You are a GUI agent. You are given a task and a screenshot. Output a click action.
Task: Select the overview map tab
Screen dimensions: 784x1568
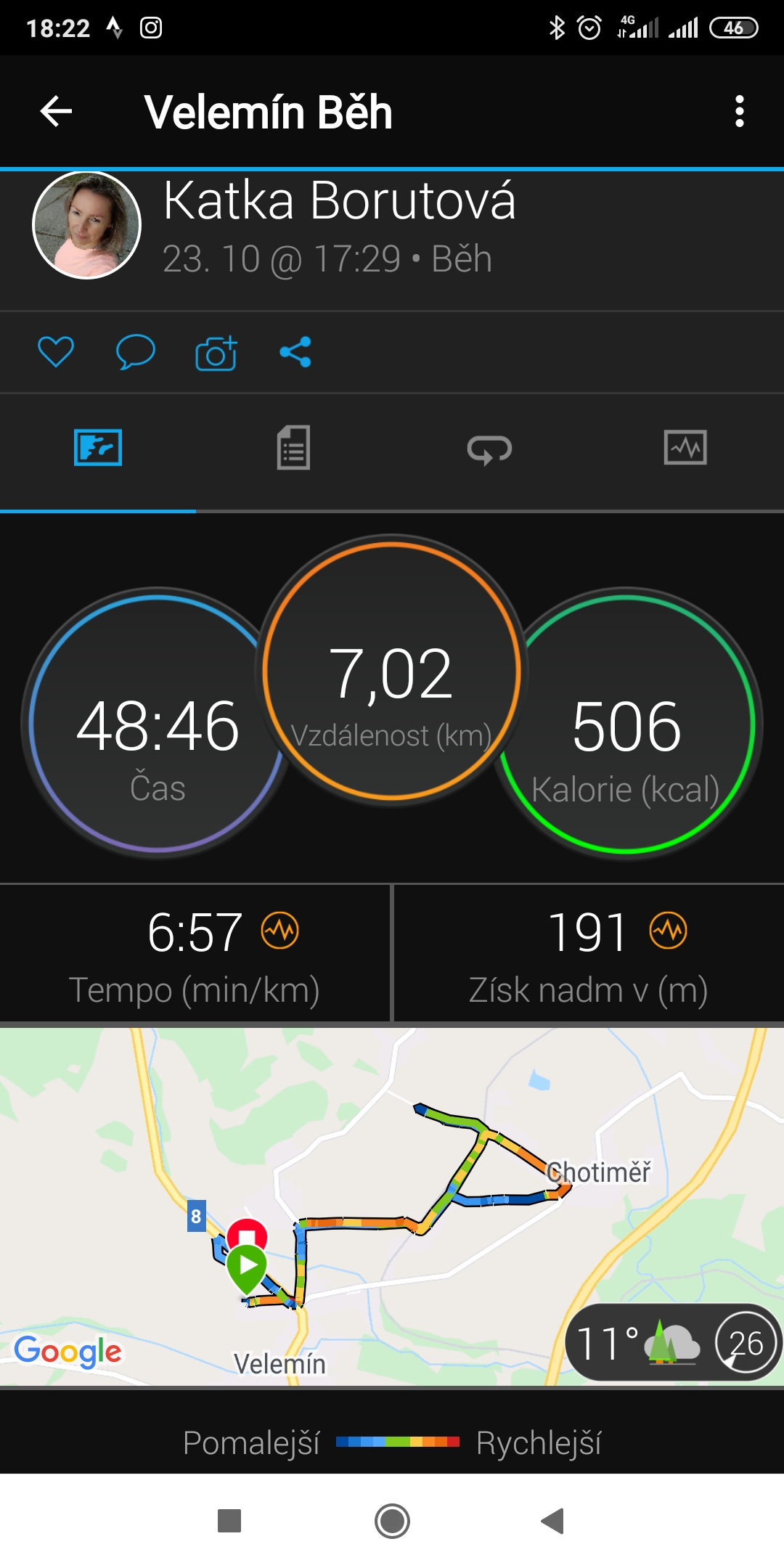(98, 448)
